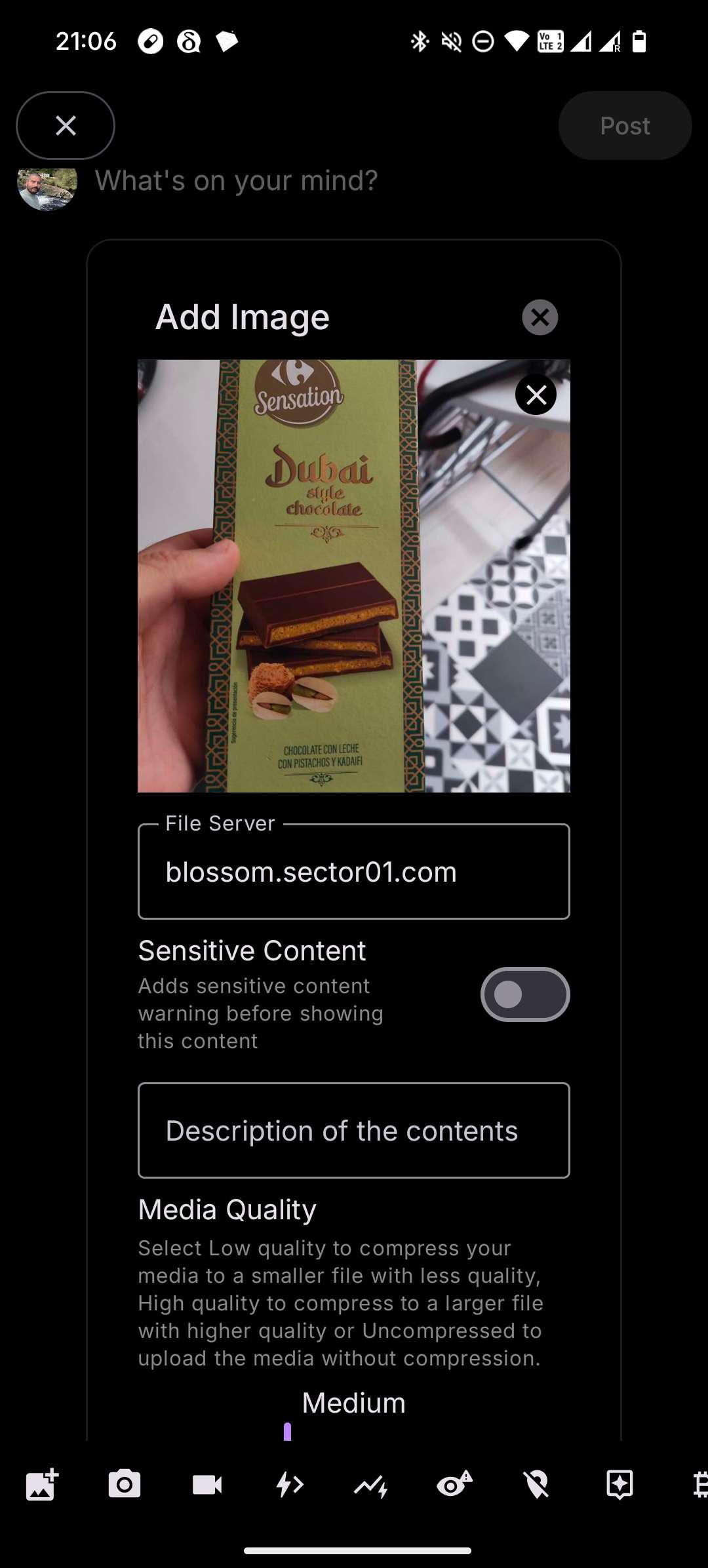Enable the Sensitive Content switch
The image size is (708, 1568).
pos(524,994)
